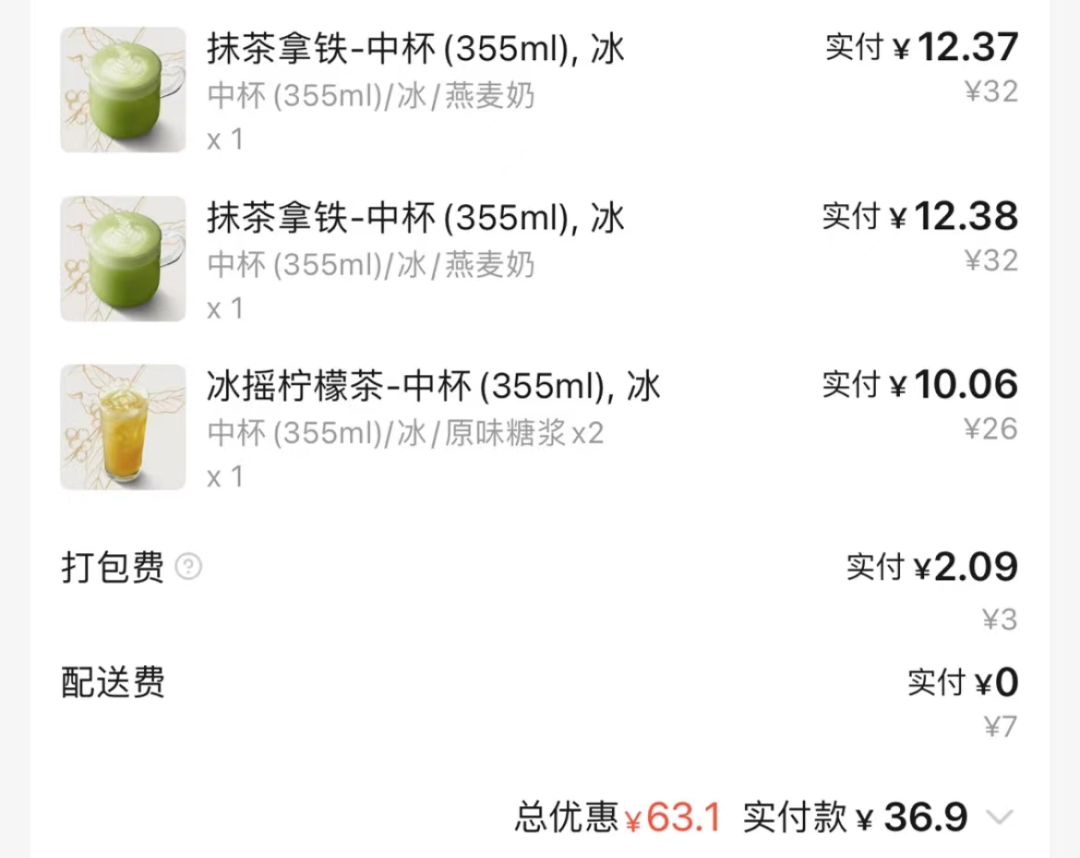This screenshot has height=858, width=1080.
Task: Open the 抹茶拿铁 item priced ¥12.38
Action: pos(416,217)
